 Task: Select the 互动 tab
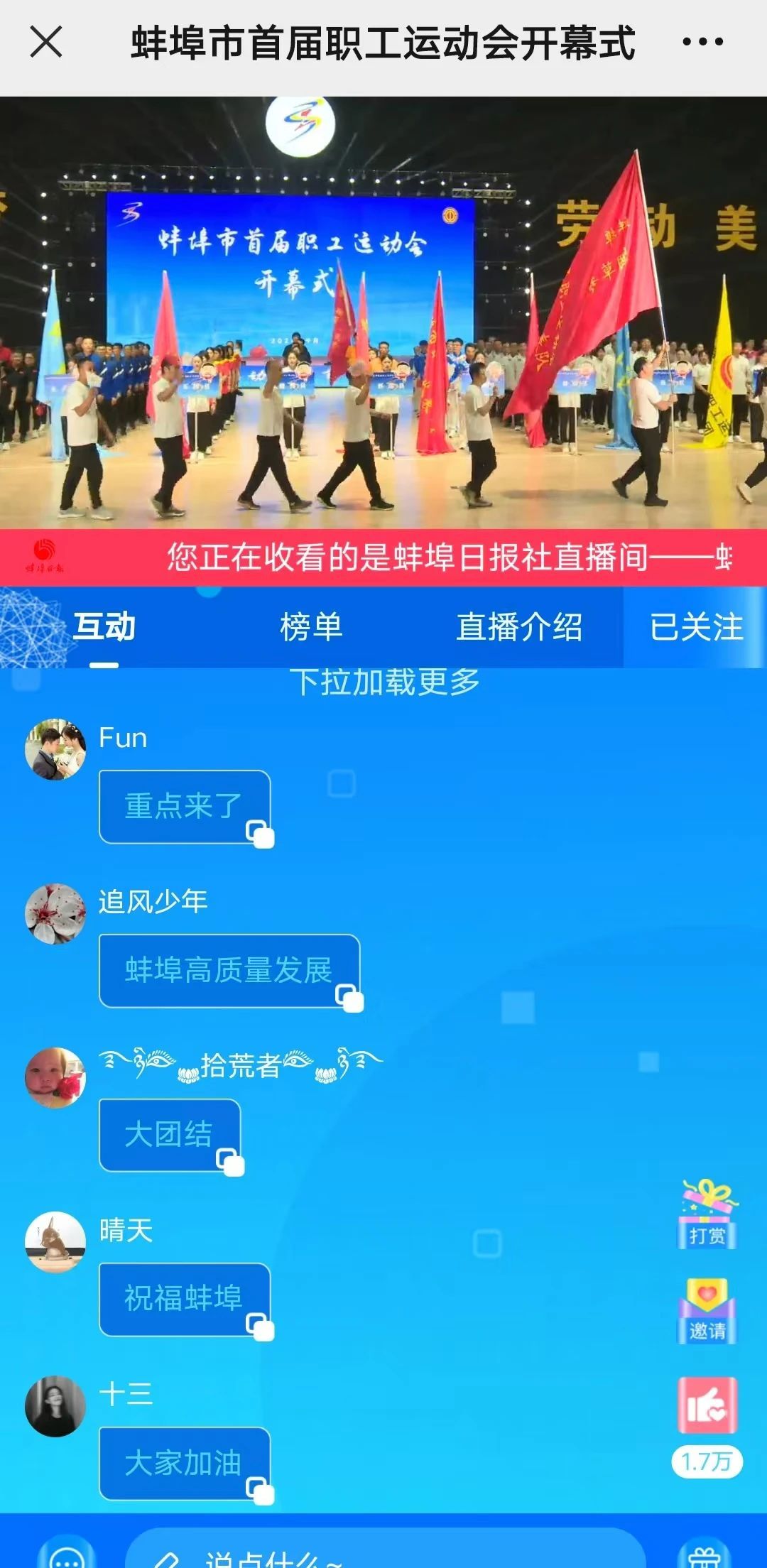tap(104, 627)
